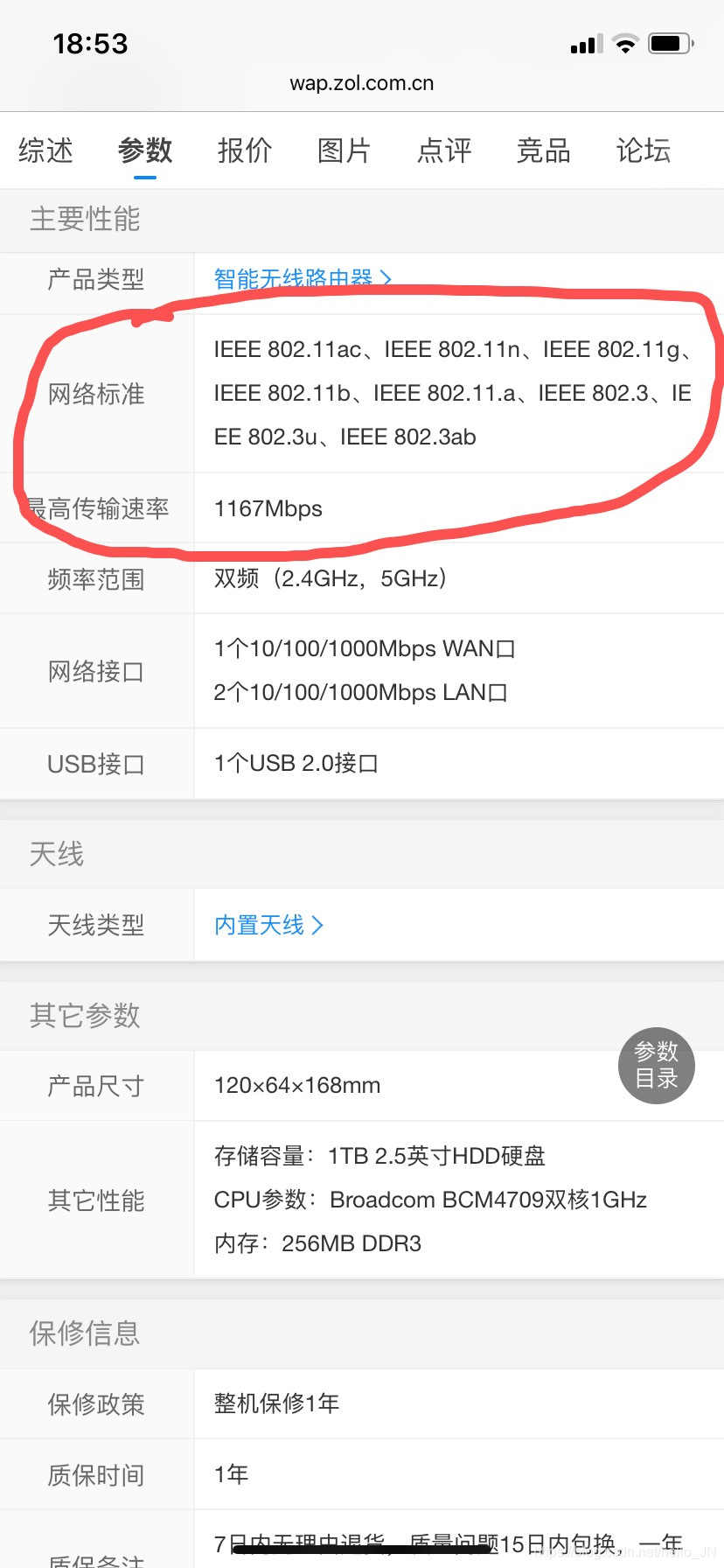This screenshot has width=724, height=1568.
Task: Tap the 综述 tab to toggle overview
Action: coord(45,150)
